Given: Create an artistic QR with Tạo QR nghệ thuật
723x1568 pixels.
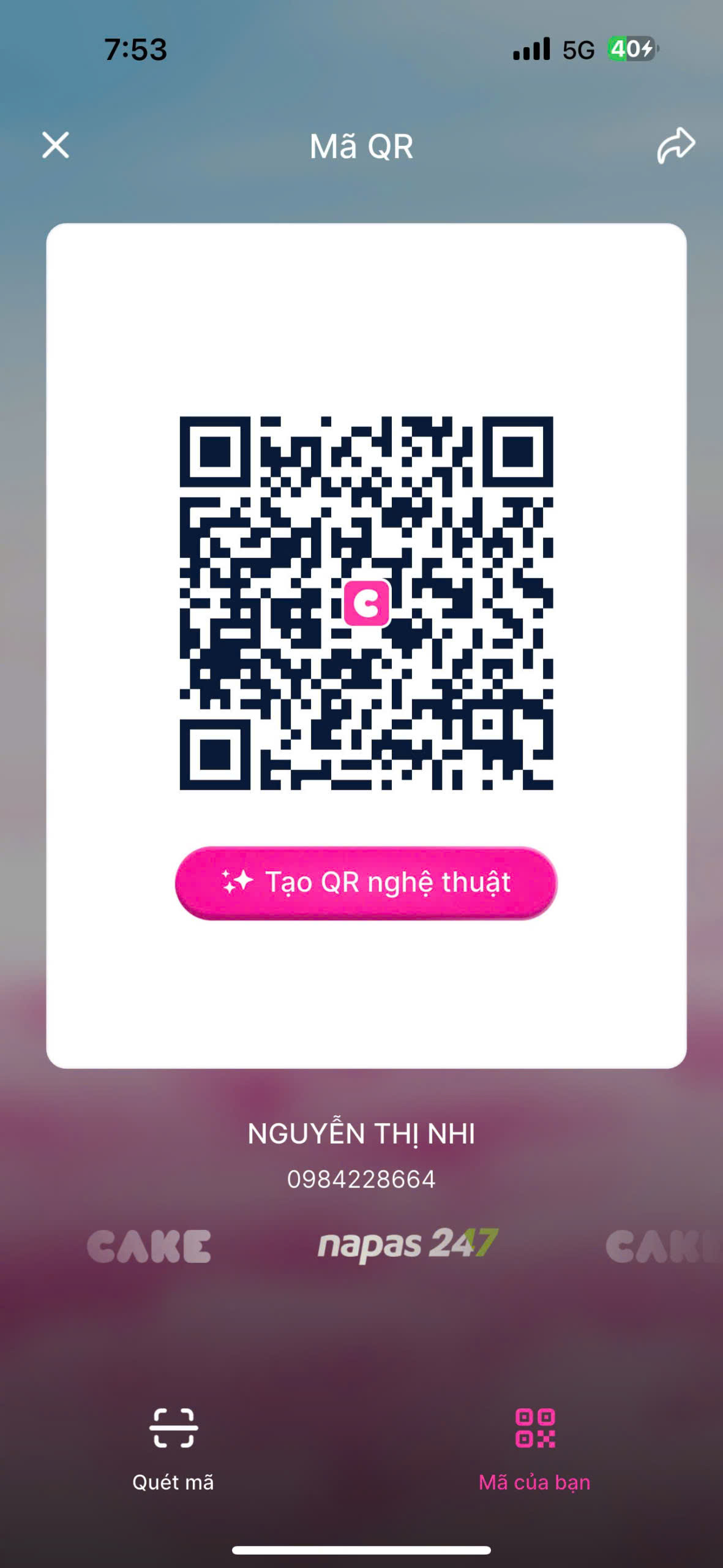Looking at the screenshot, I should [366, 883].
